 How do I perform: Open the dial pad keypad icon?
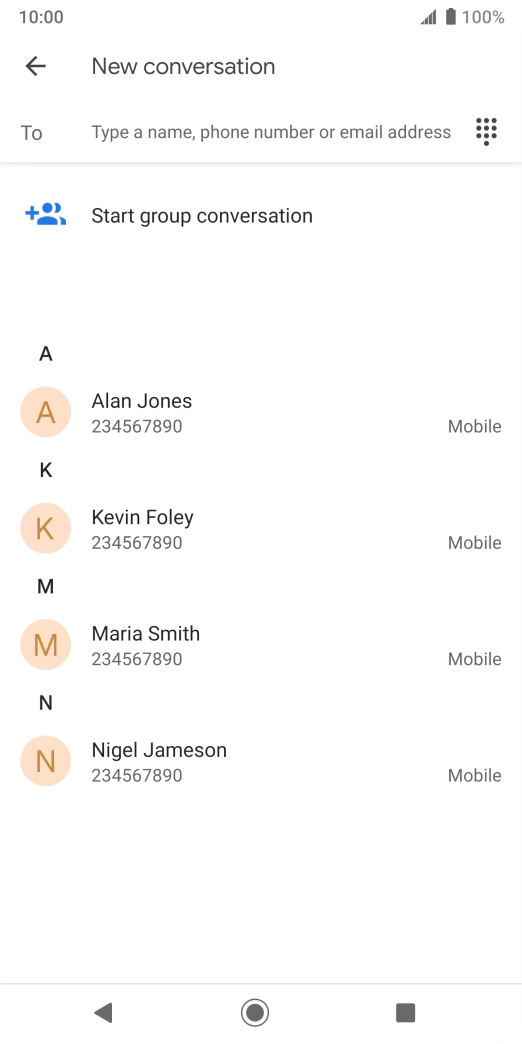(487, 132)
